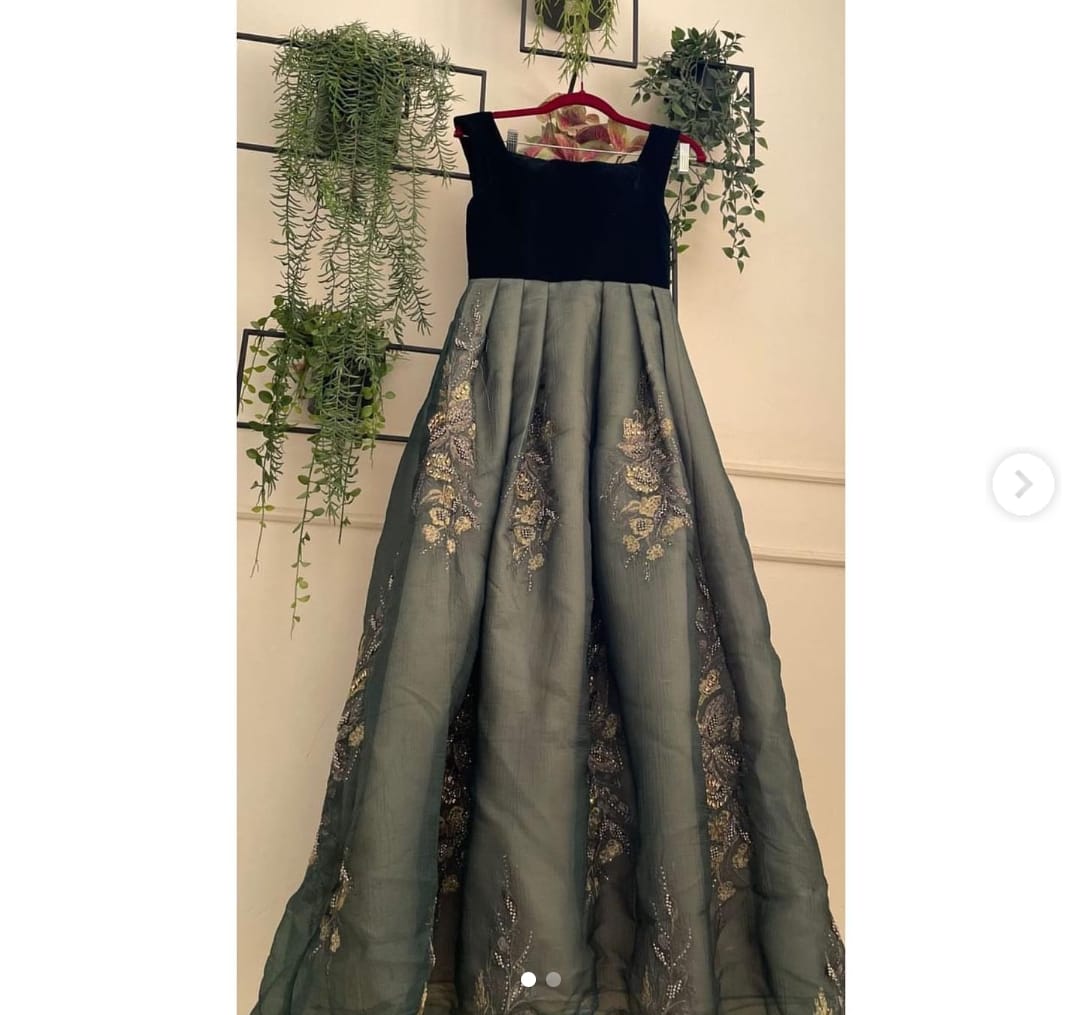Go to the next photo using the arrow
The image size is (1080, 1015).
(1022, 485)
